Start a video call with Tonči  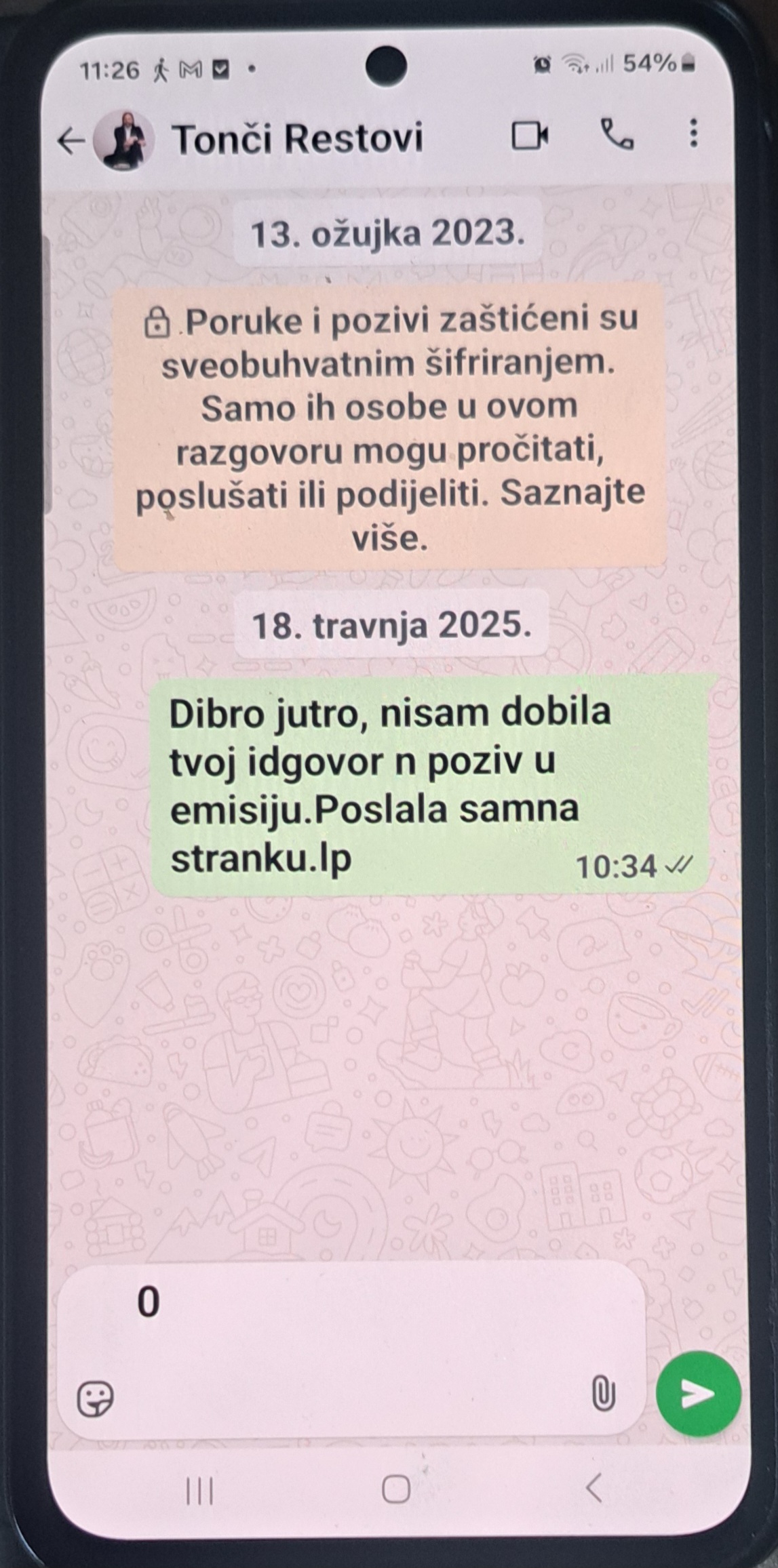pyautogui.click(x=530, y=135)
